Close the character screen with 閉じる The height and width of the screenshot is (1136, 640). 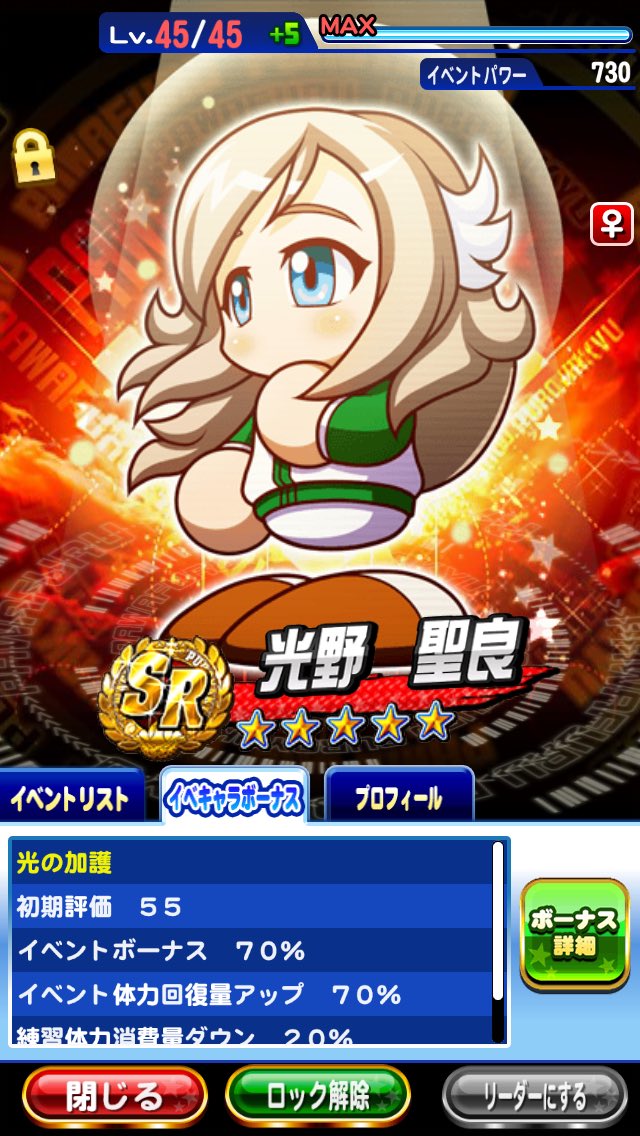click(x=114, y=1097)
